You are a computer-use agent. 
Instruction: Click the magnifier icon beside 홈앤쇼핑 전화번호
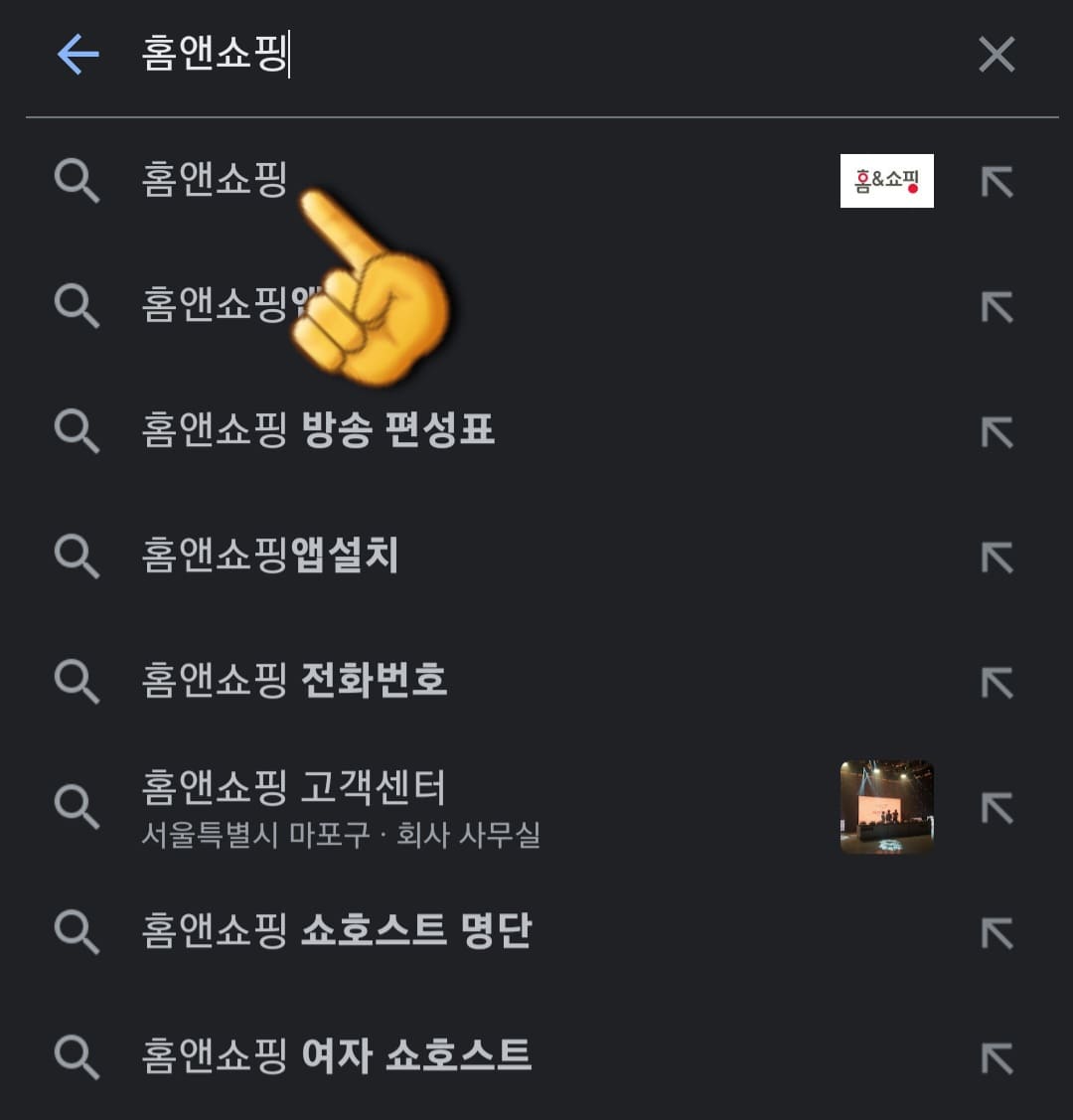coord(77,681)
